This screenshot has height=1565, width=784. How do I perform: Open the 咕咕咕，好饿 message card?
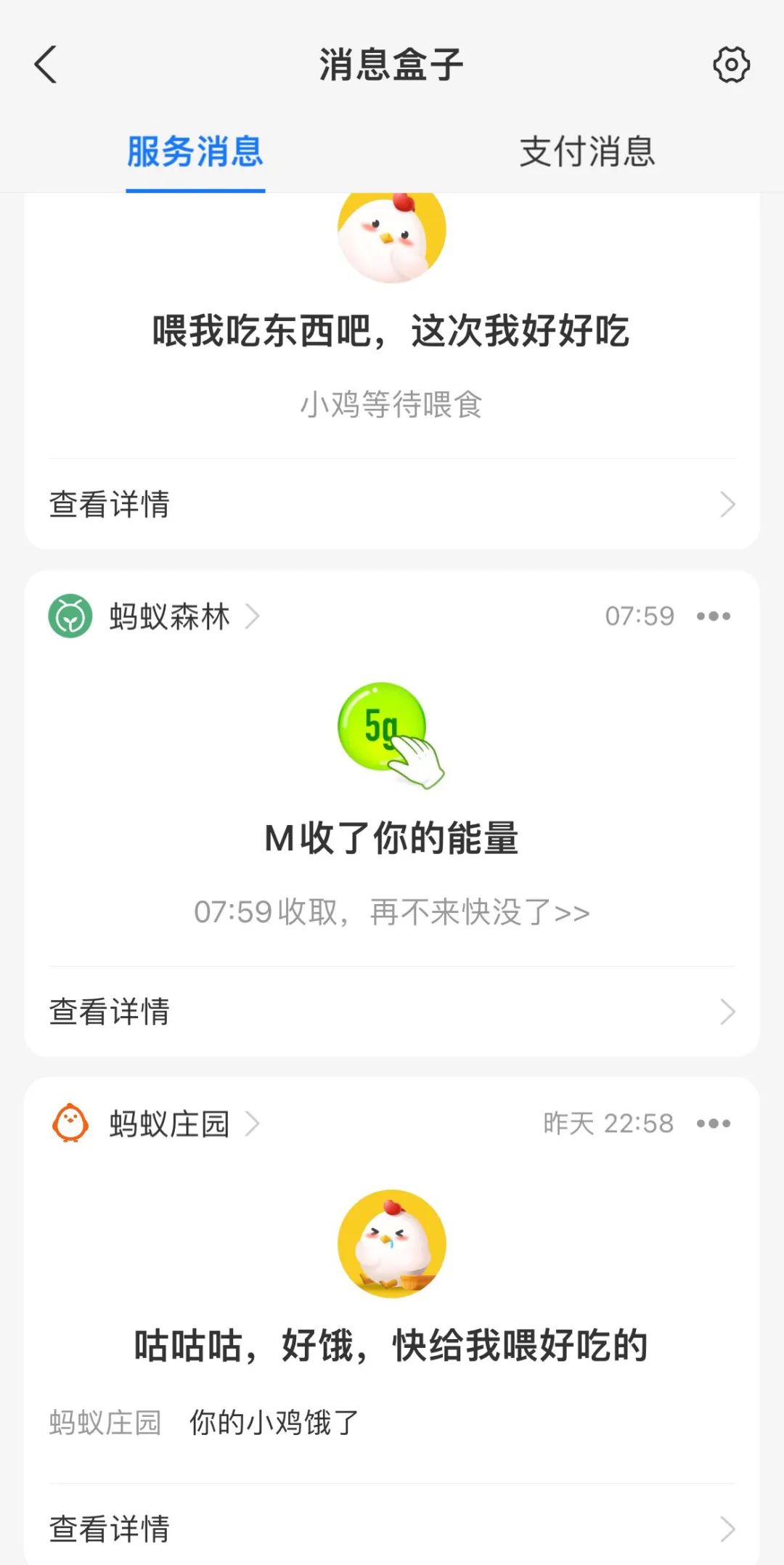[x=392, y=1345]
